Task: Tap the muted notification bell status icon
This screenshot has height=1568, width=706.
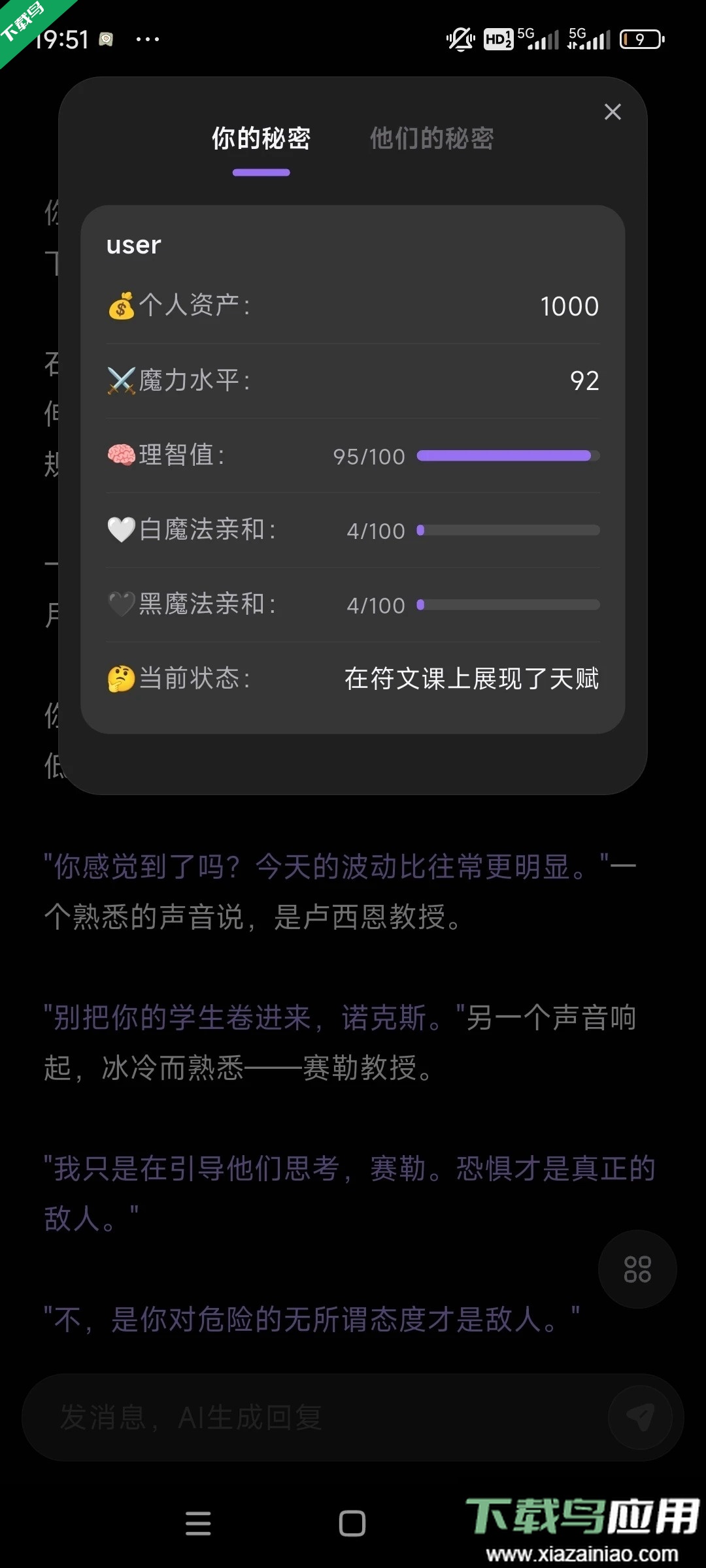Action: pos(460,39)
